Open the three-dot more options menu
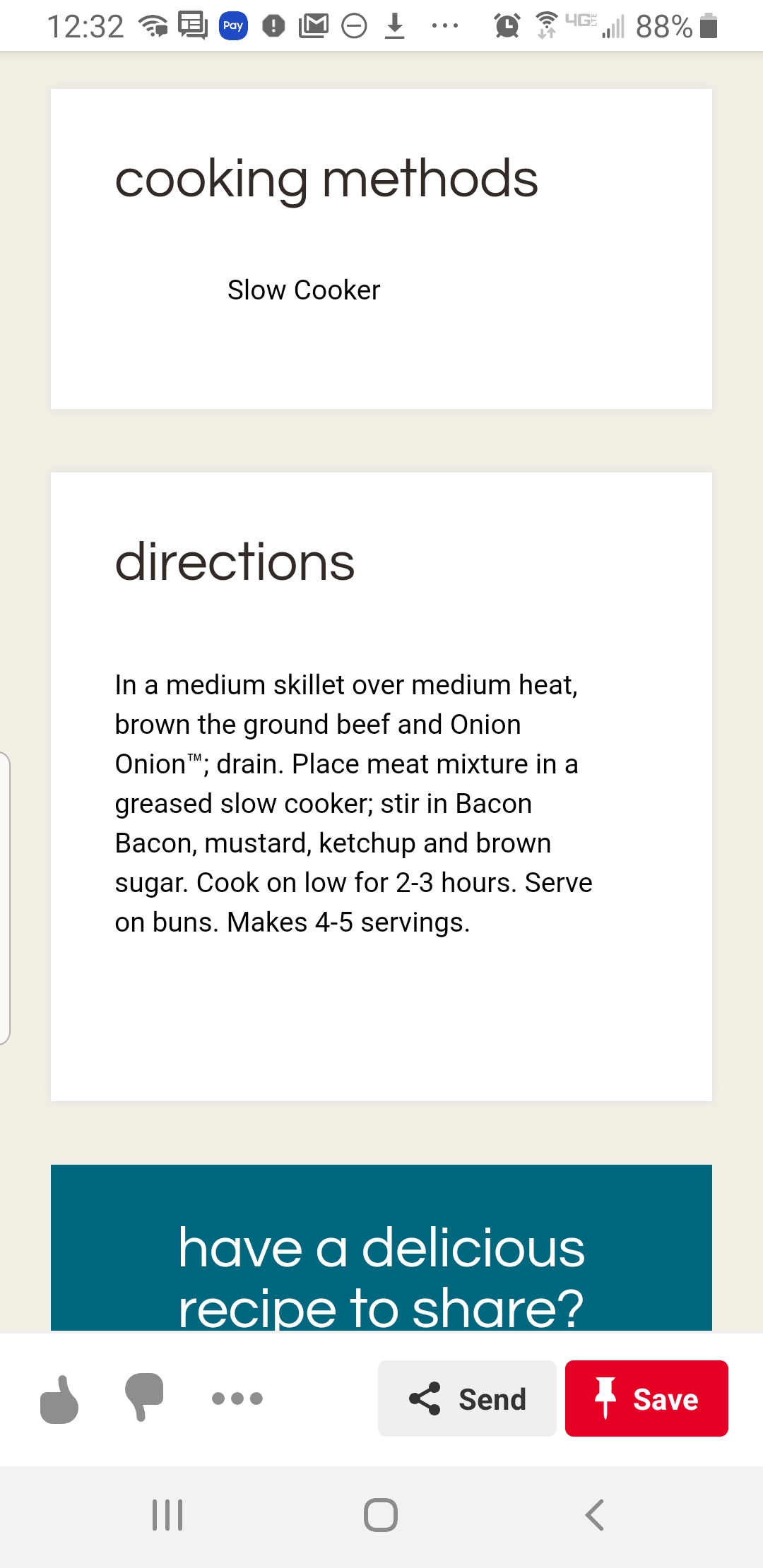The height and width of the screenshot is (1568, 763). [237, 1398]
